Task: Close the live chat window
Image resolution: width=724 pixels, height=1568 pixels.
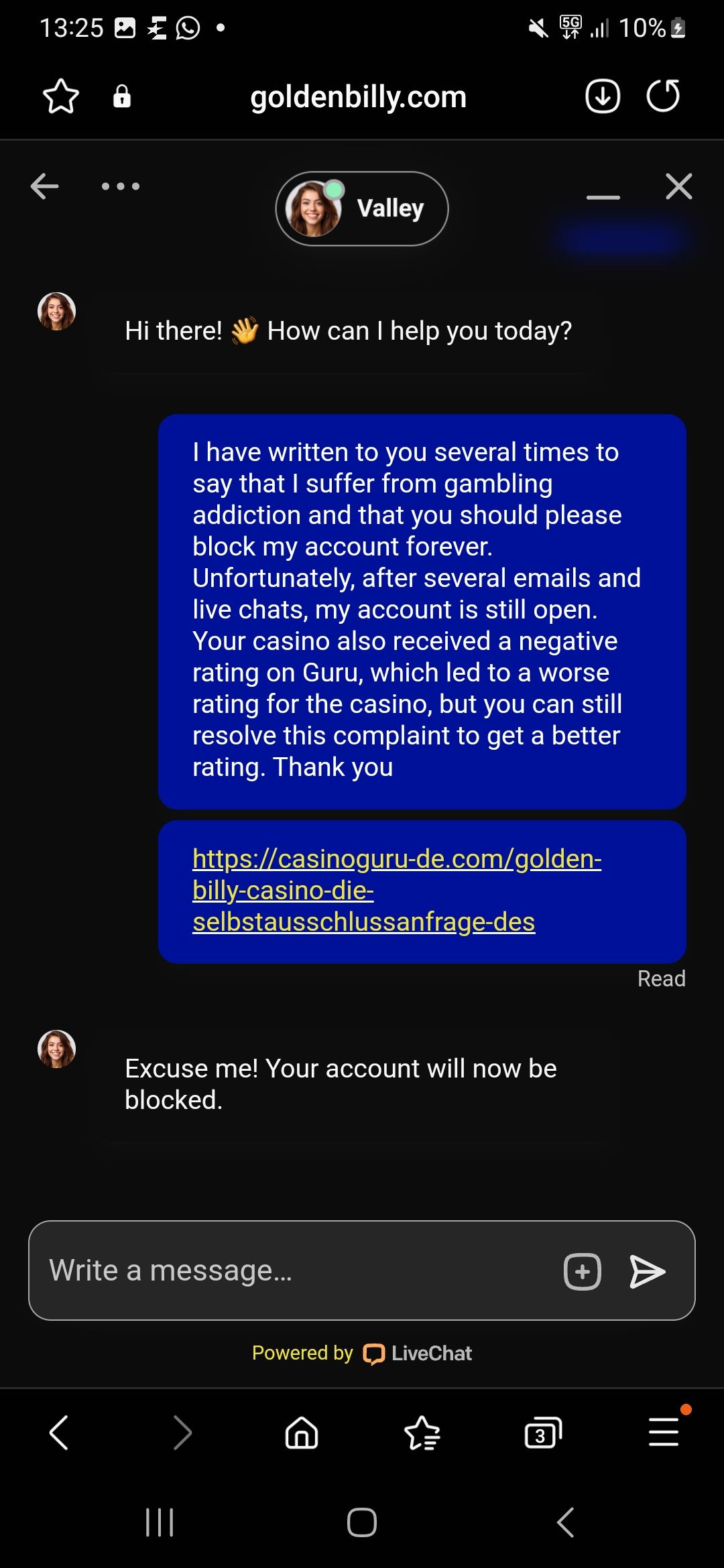Action: click(678, 186)
